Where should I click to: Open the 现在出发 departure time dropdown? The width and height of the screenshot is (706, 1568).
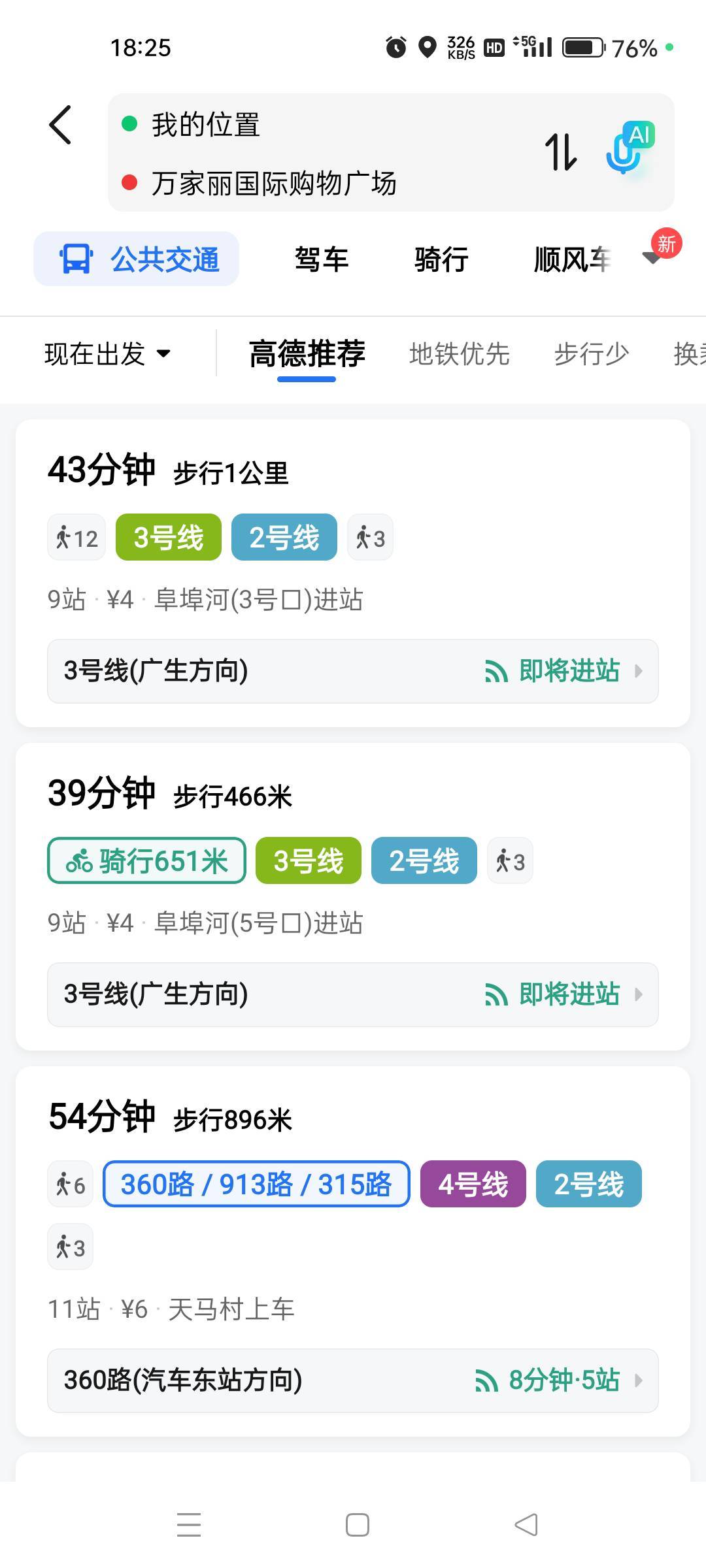click(x=108, y=353)
